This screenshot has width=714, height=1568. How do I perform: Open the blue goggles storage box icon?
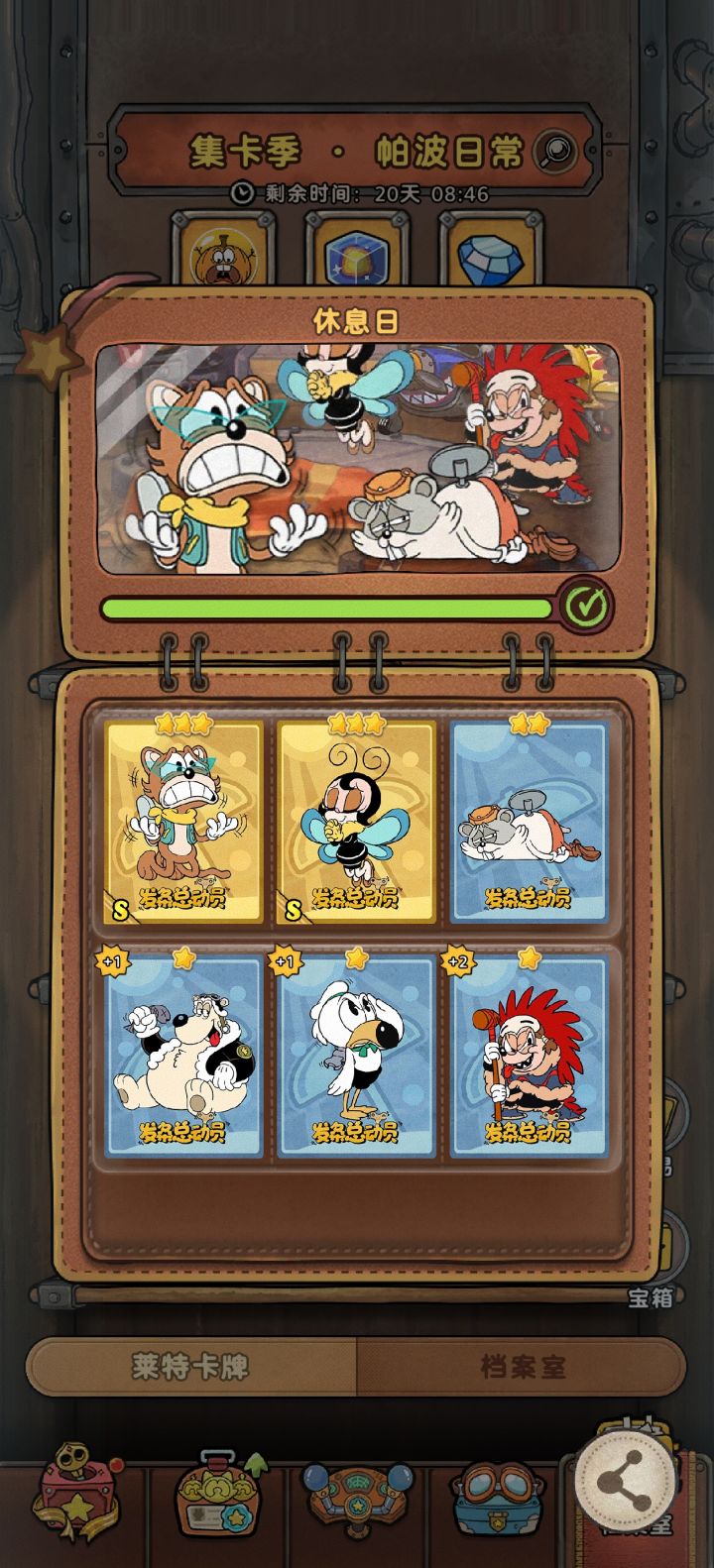[493, 1497]
